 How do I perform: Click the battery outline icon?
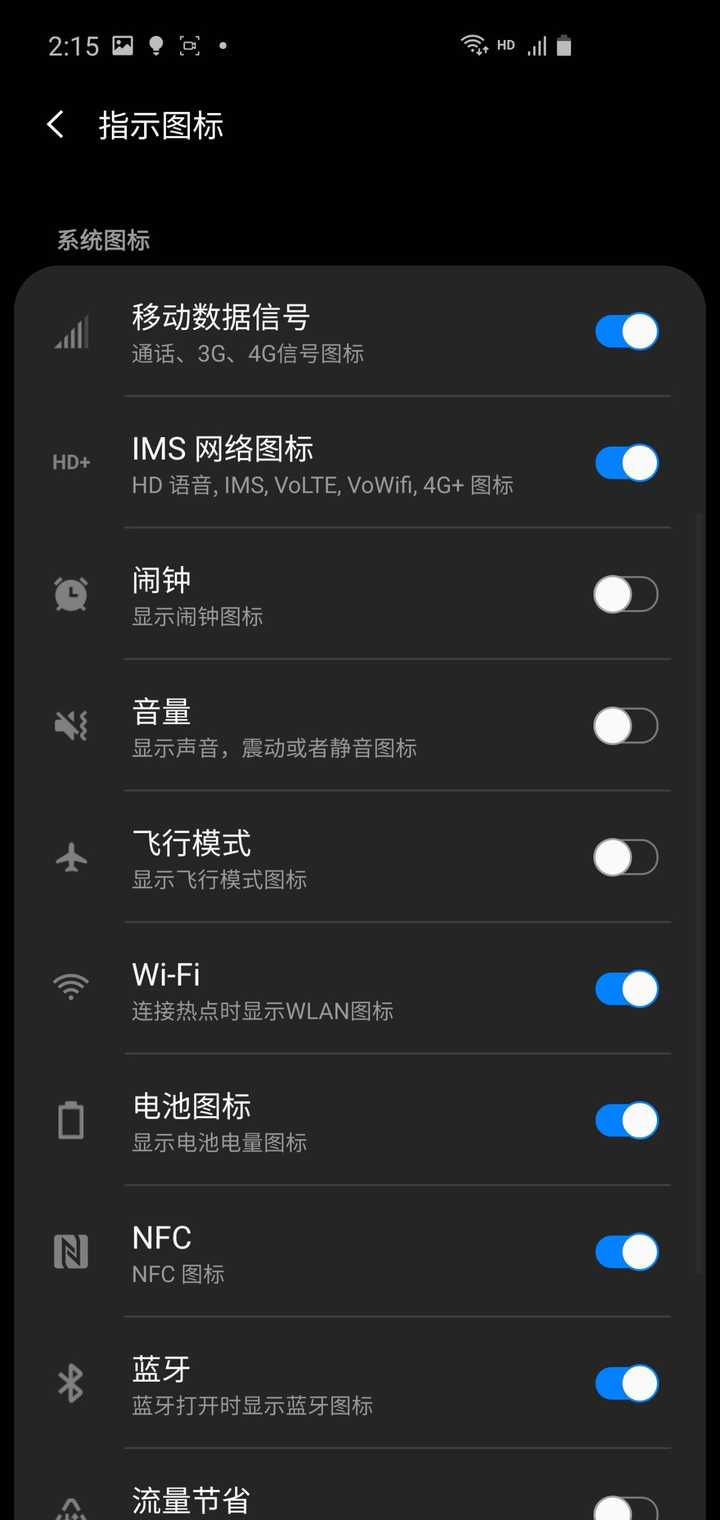pyautogui.click(x=70, y=1120)
